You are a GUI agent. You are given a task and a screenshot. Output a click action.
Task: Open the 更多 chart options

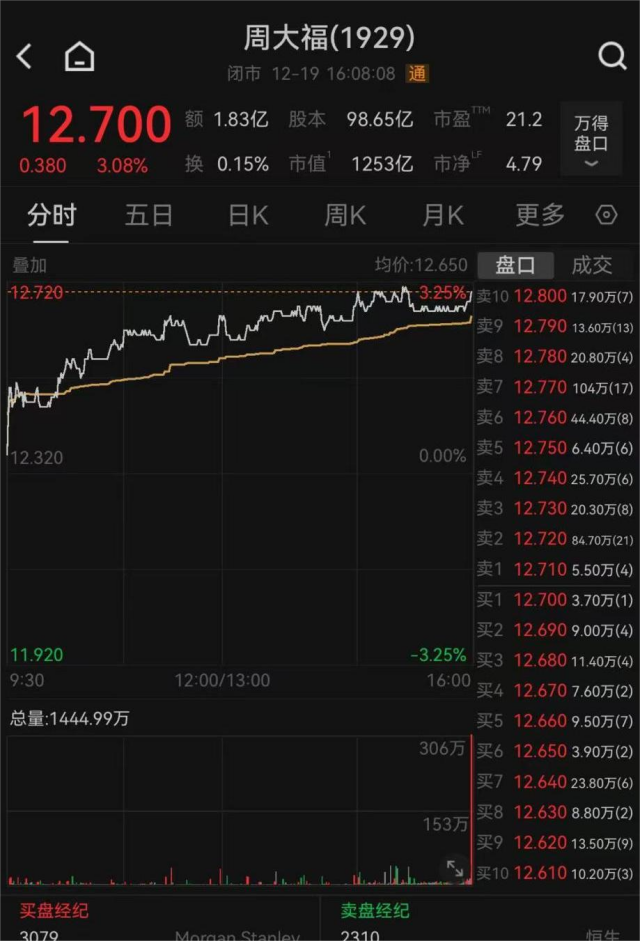540,215
